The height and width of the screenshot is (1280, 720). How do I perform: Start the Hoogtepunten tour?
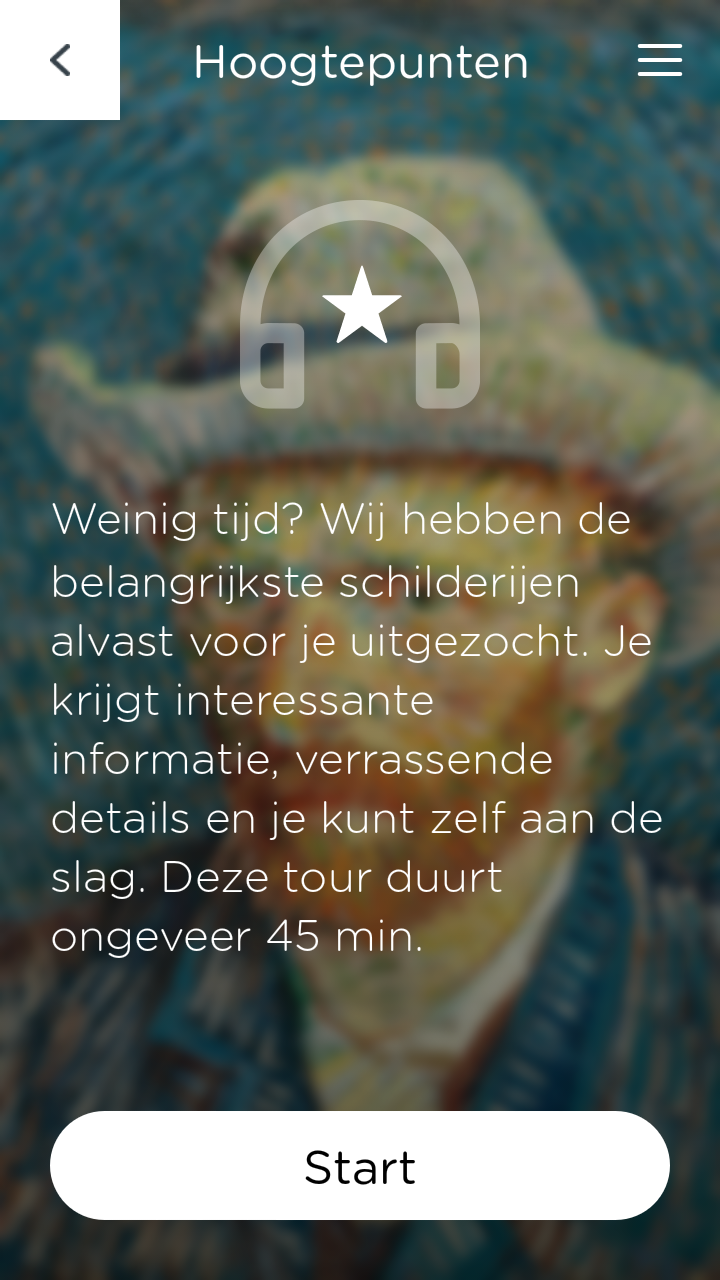[x=360, y=1166]
